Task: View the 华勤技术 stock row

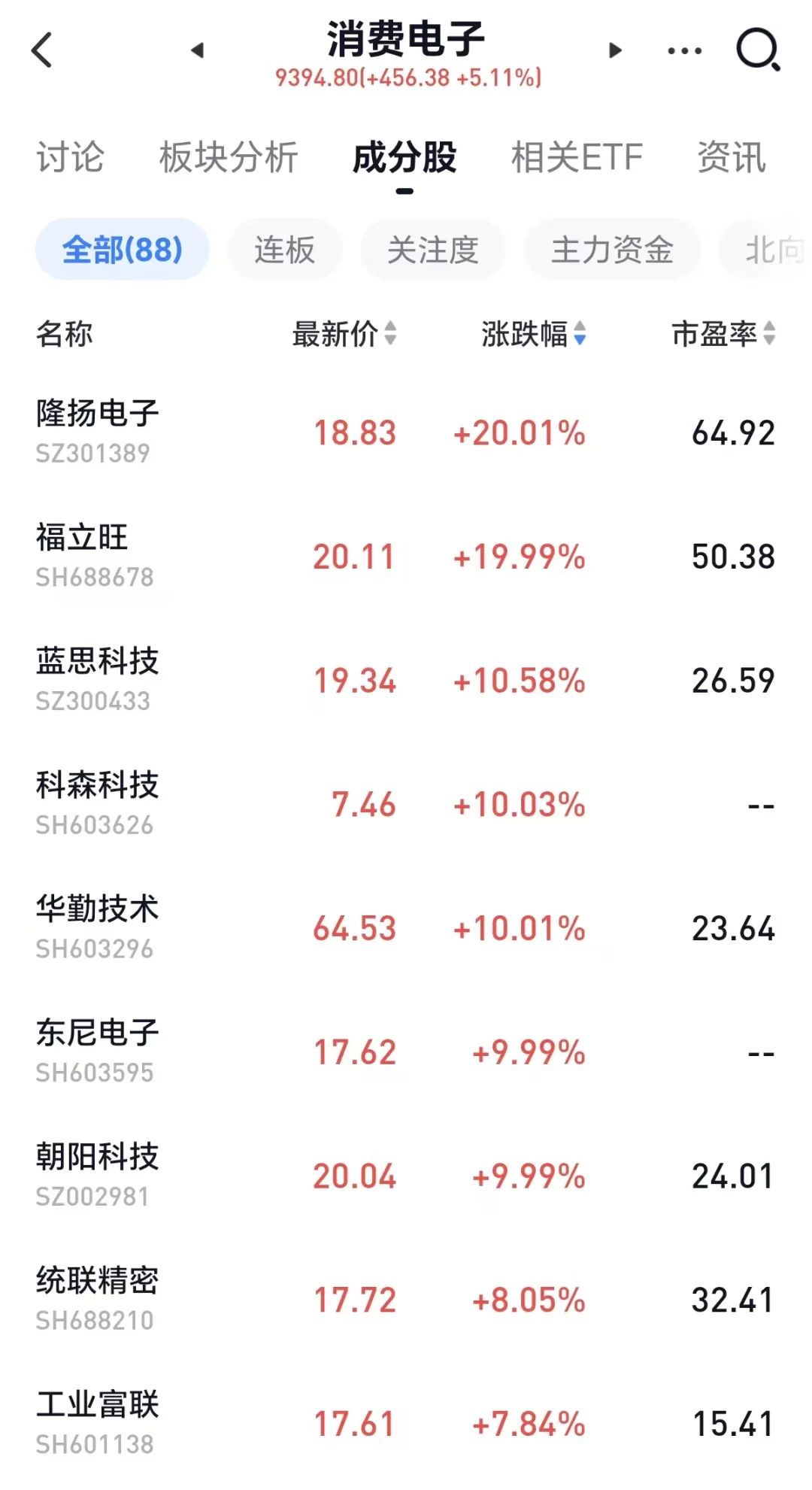Action: coord(406,928)
